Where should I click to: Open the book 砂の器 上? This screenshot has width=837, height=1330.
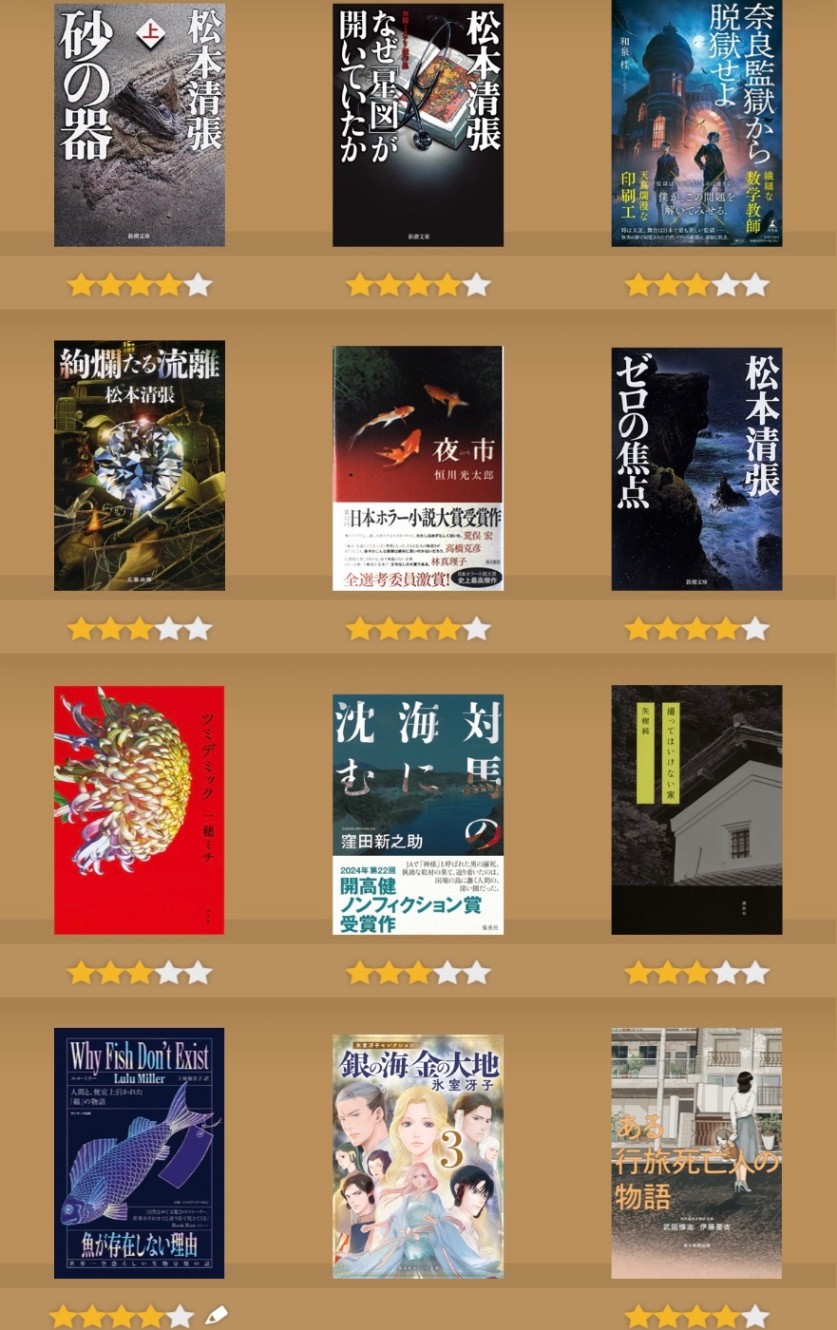[x=139, y=124]
